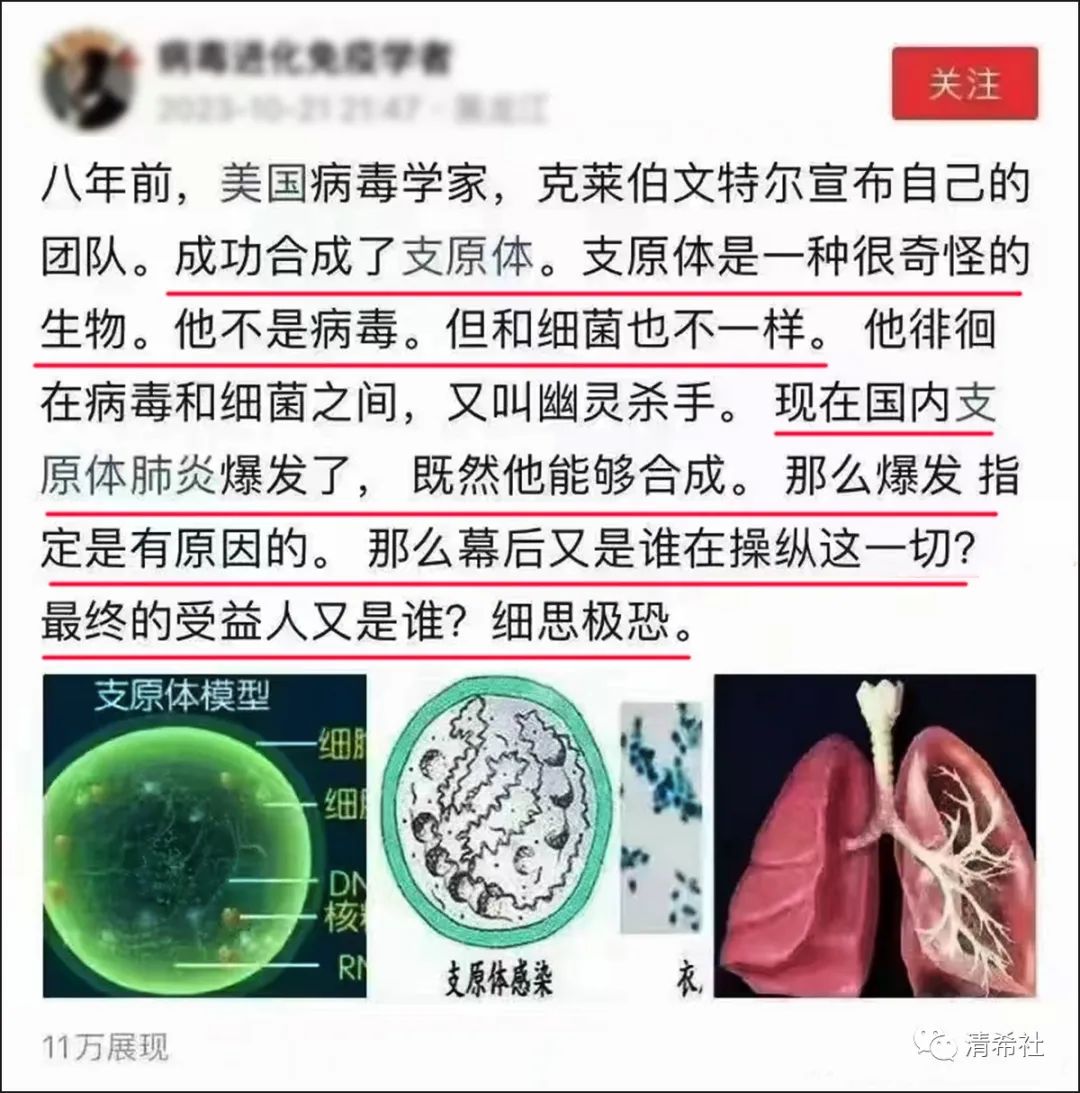The height and width of the screenshot is (1093, 1080).
Task: Open the author's profile avatar
Action: point(90,80)
